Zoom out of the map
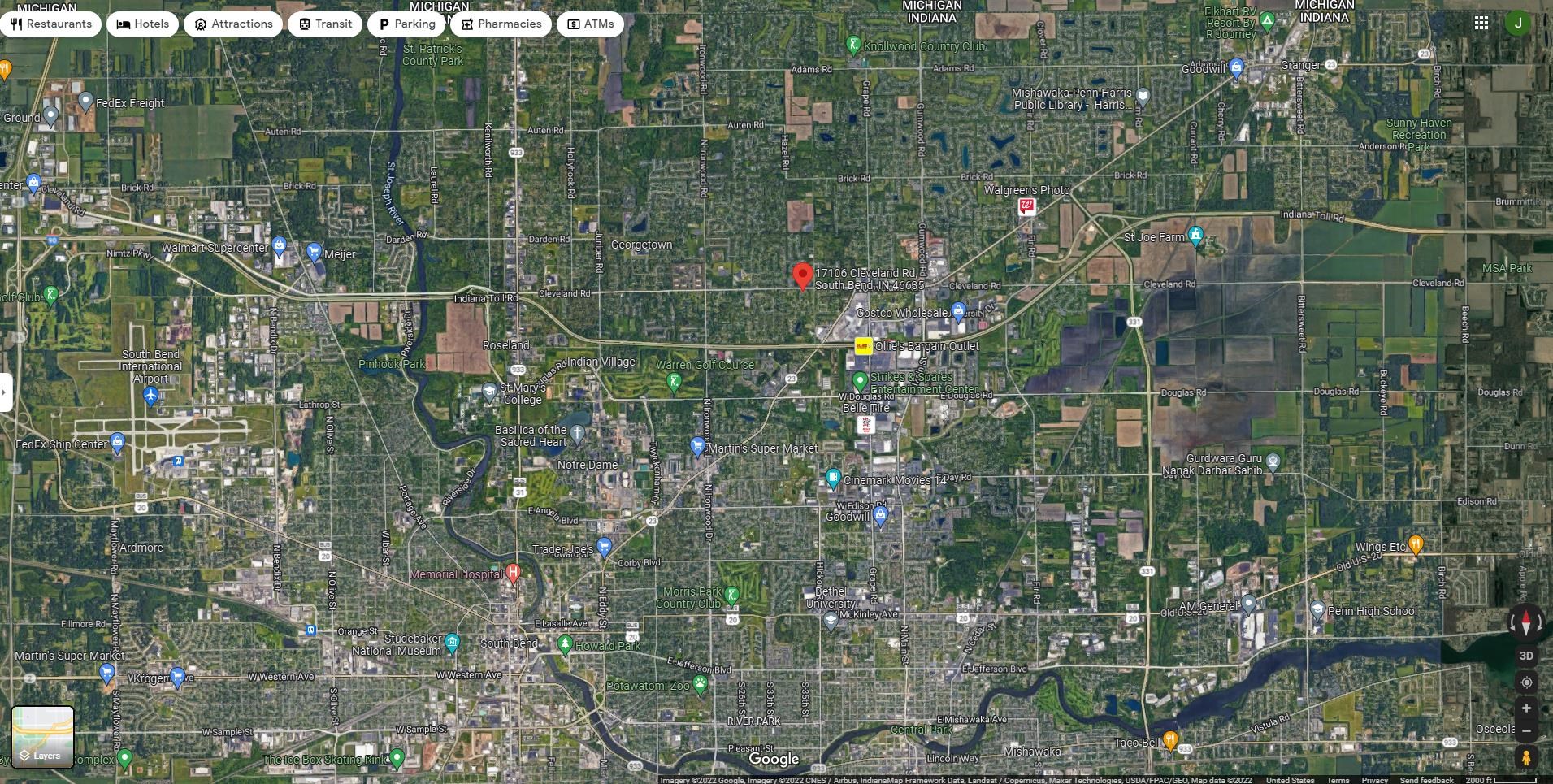Viewport: 1553px width, 784px height. coord(1526,730)
